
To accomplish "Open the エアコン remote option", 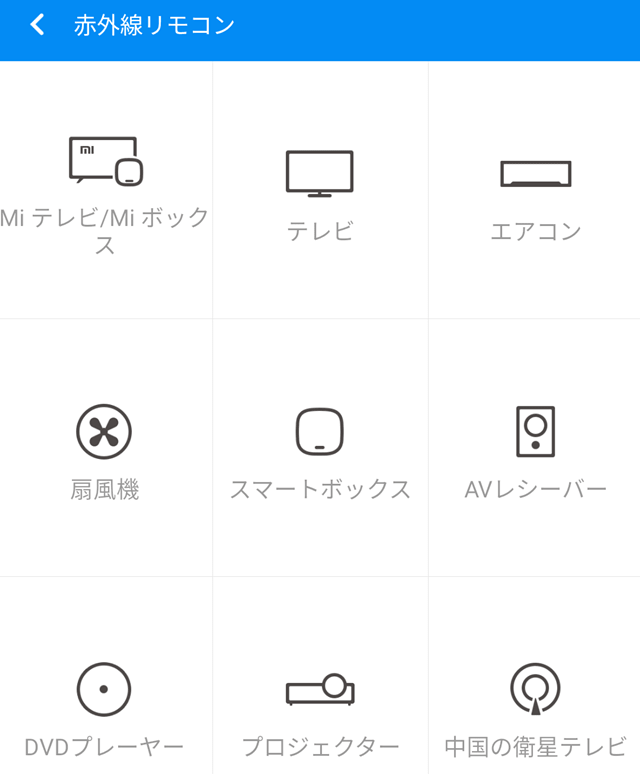I will (535, 190).
